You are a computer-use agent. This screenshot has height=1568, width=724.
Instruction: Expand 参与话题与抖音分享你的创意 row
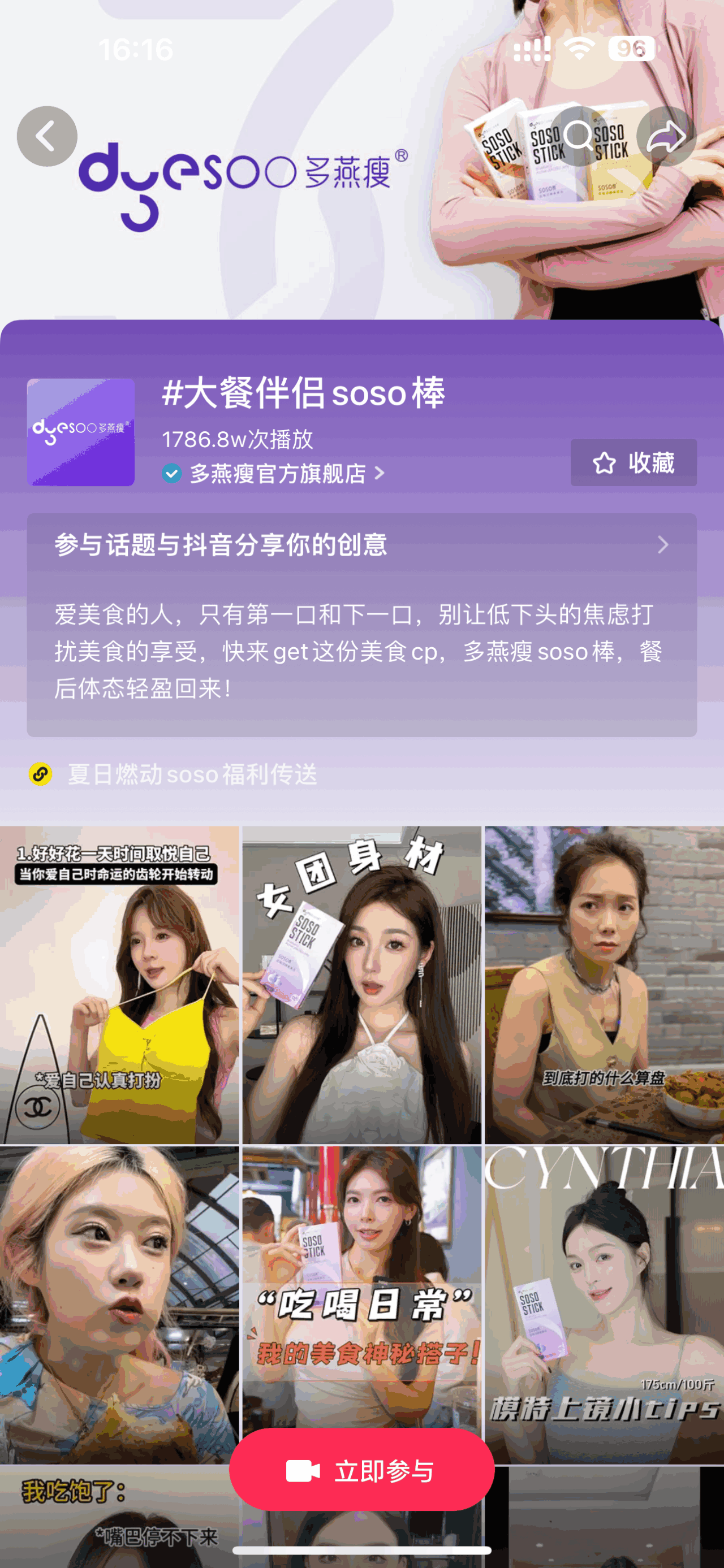[x=361, y=544]
